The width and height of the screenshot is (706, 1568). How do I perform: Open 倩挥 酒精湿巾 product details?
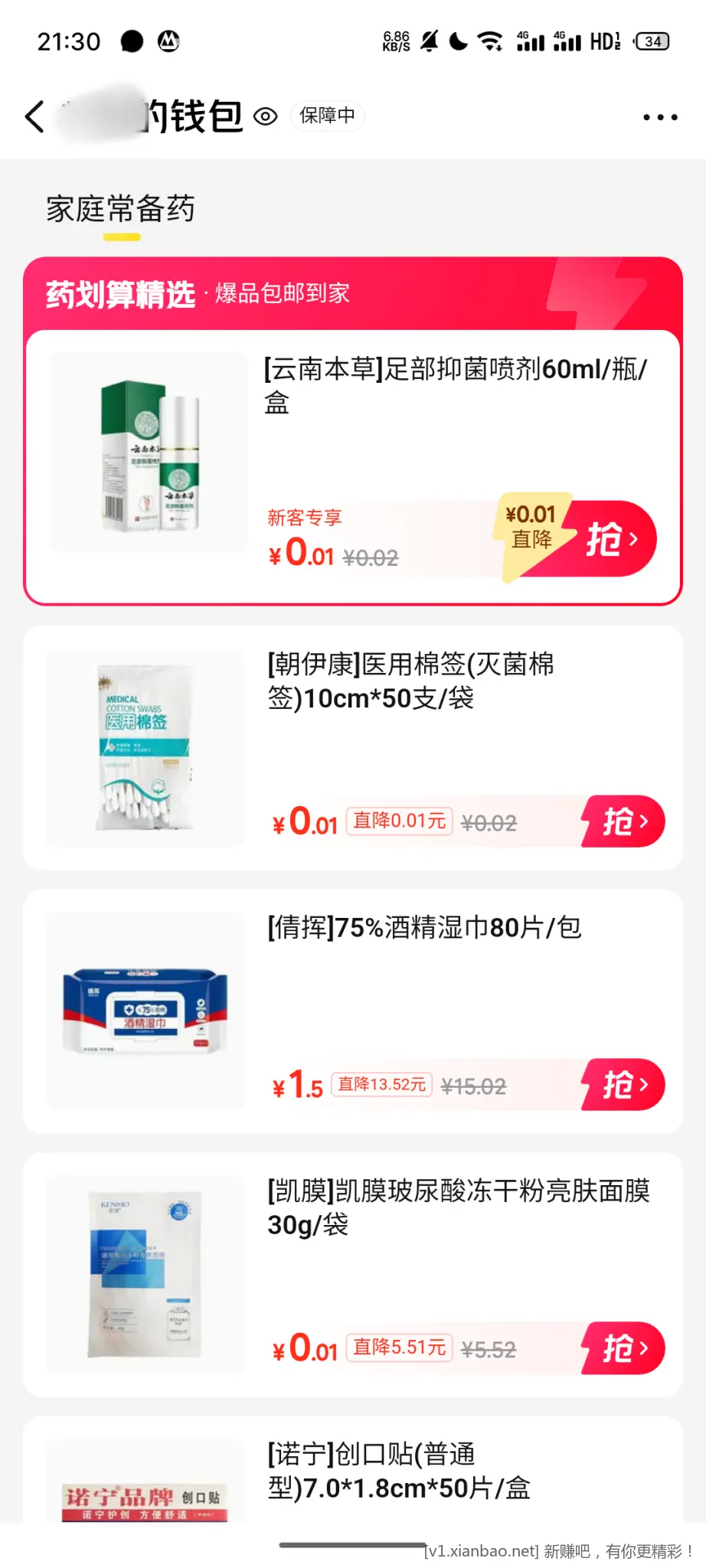[x=424, y=928]
